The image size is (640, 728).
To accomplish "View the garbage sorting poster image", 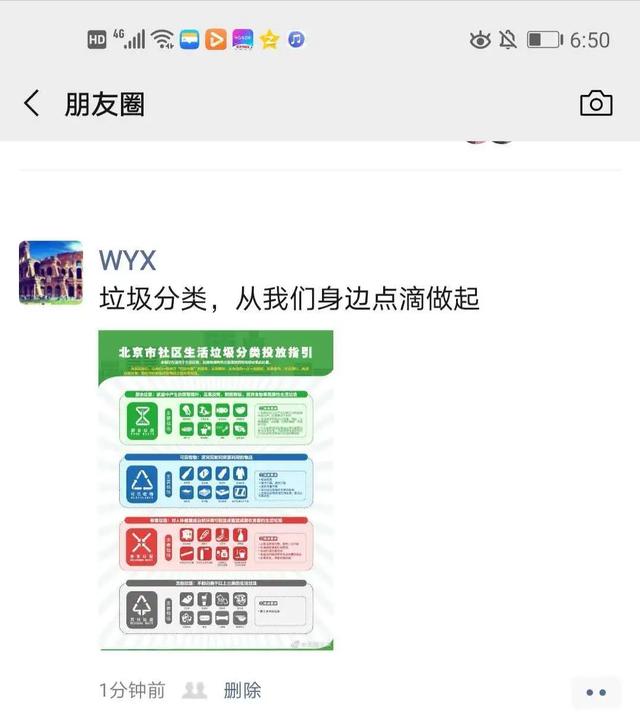I will point(216,490).
